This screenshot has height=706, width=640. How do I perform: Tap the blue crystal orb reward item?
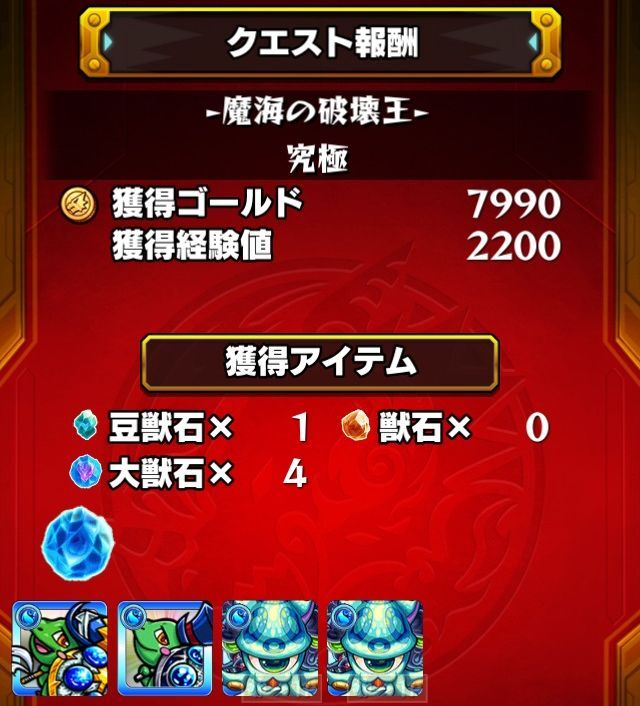point(77,543)
